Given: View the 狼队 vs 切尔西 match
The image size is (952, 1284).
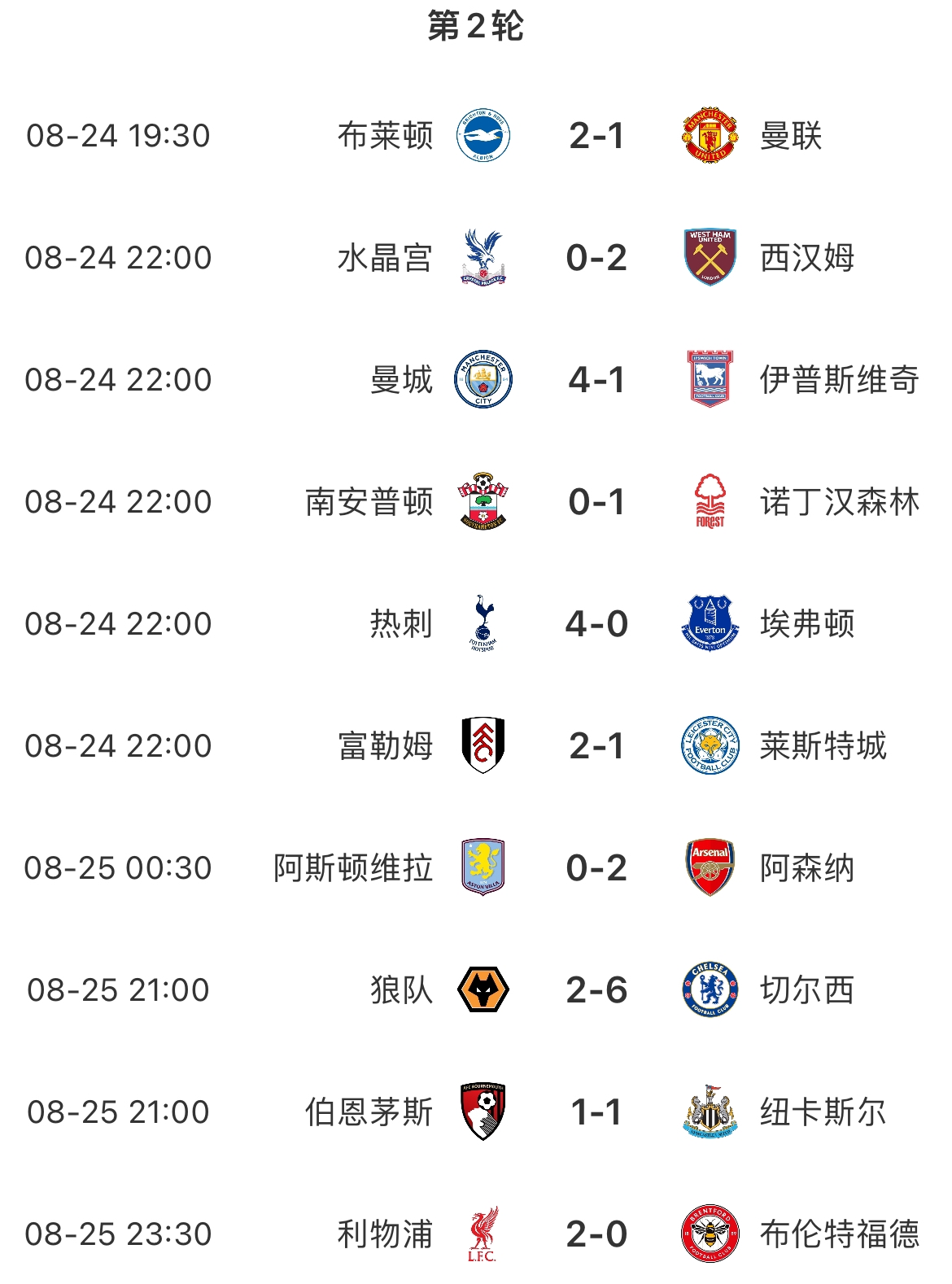Looking at the screenshot, I should 596,990.
